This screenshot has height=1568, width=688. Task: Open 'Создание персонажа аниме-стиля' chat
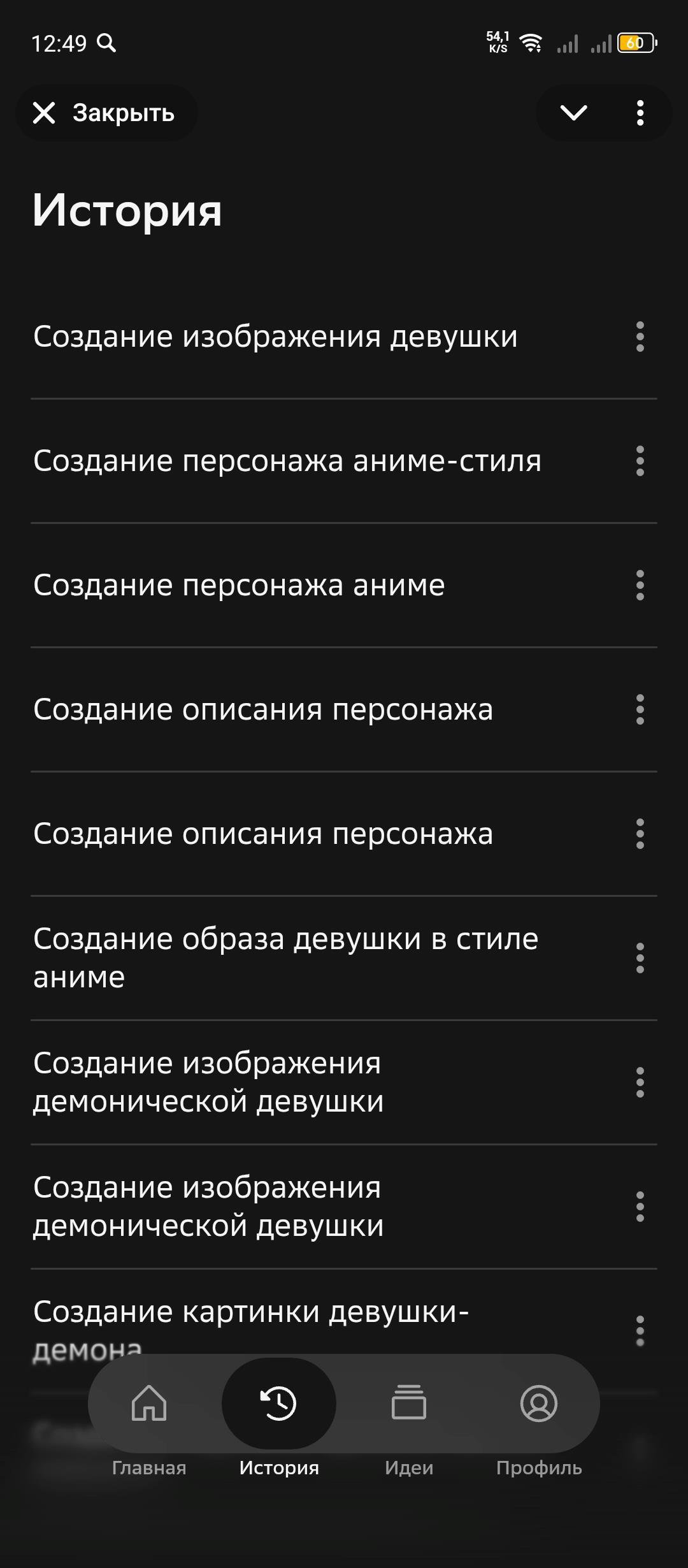287,461
